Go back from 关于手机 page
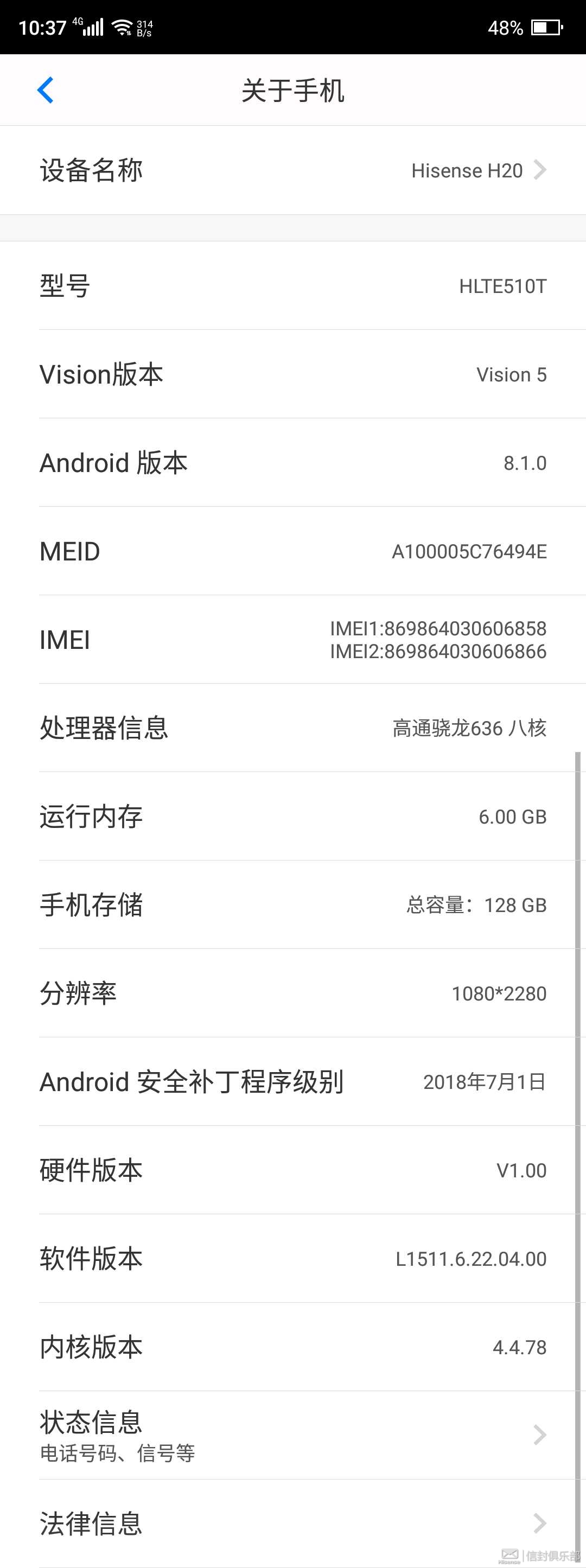 coord(46,91)
